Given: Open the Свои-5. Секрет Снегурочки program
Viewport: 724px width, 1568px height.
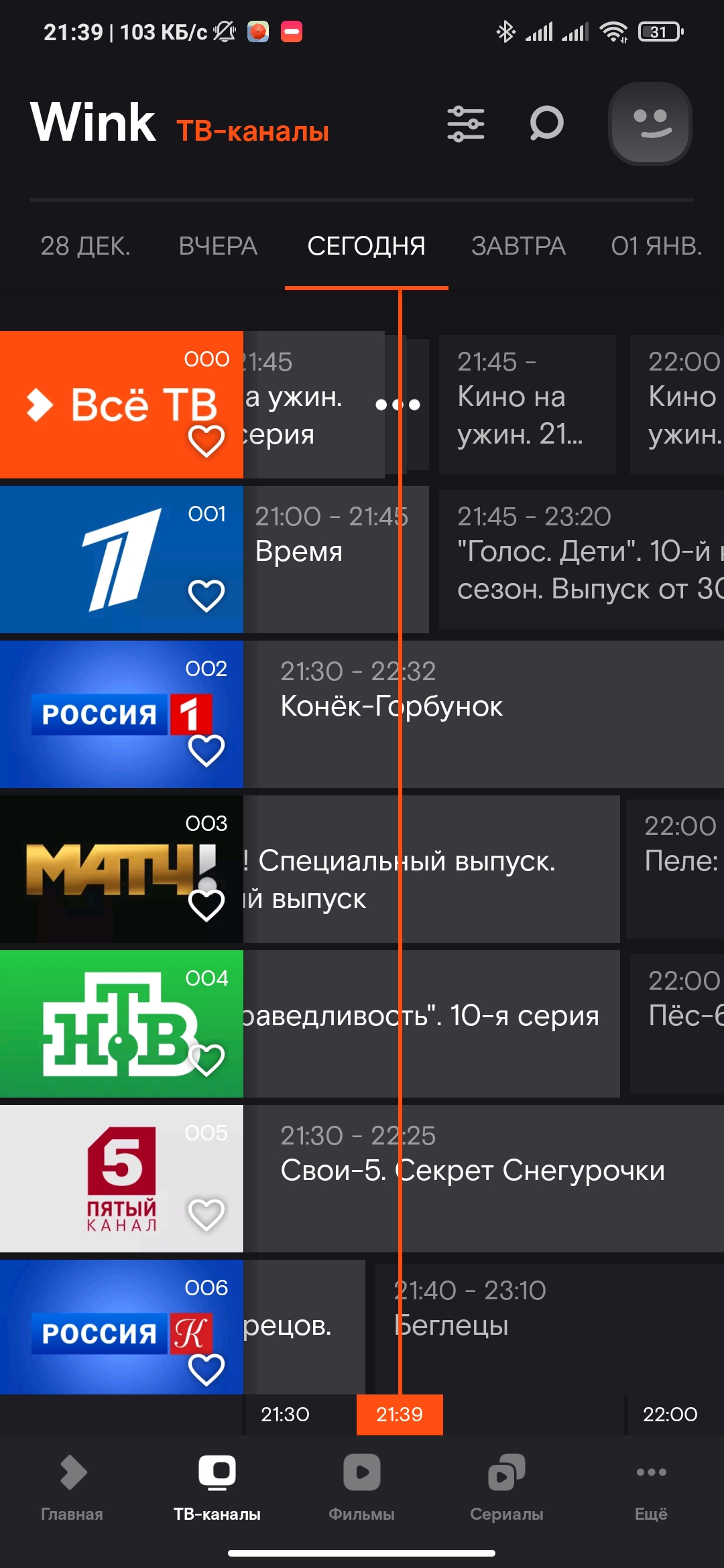Looking at the screenshot, I should click(x=483, y=1179).
